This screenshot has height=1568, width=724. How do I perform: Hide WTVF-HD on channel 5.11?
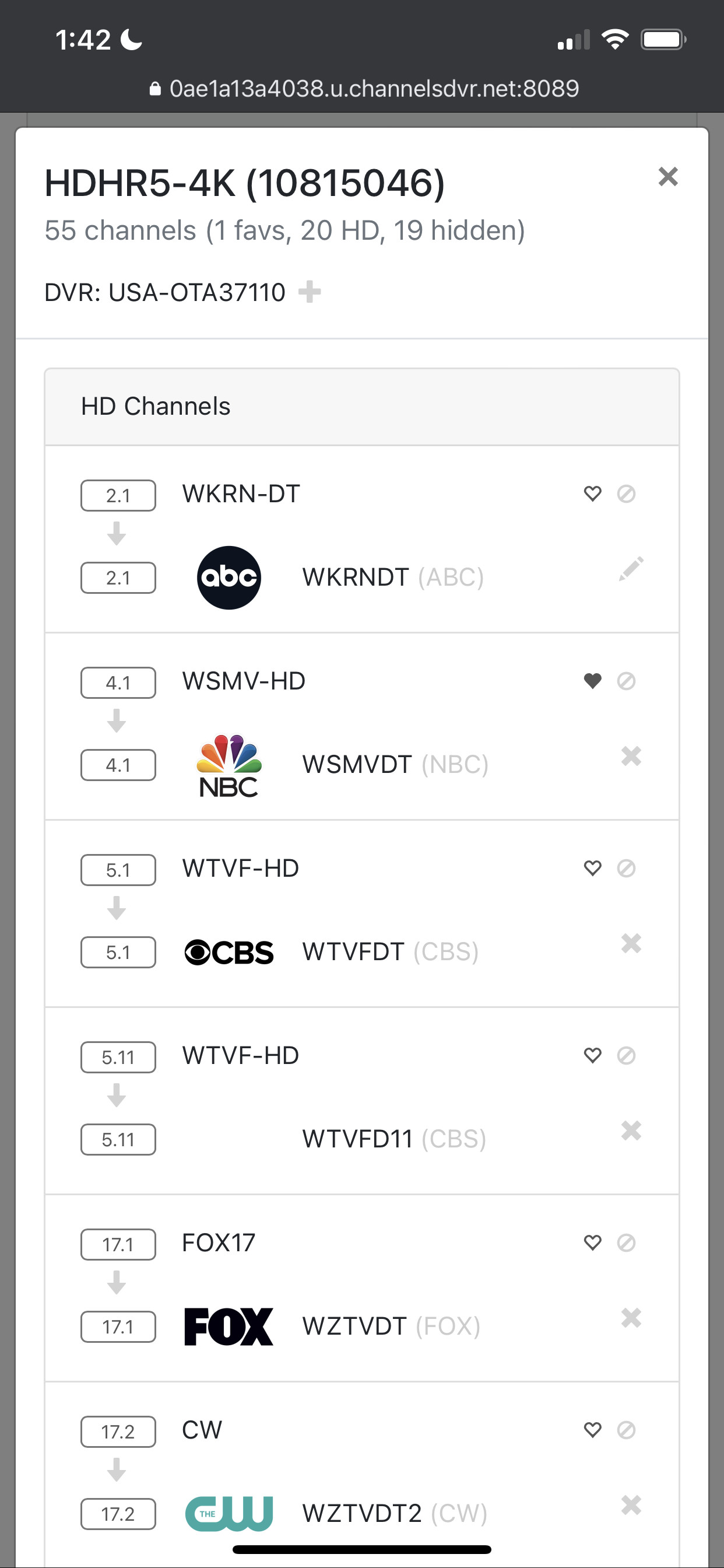(x=626, y=1055)
